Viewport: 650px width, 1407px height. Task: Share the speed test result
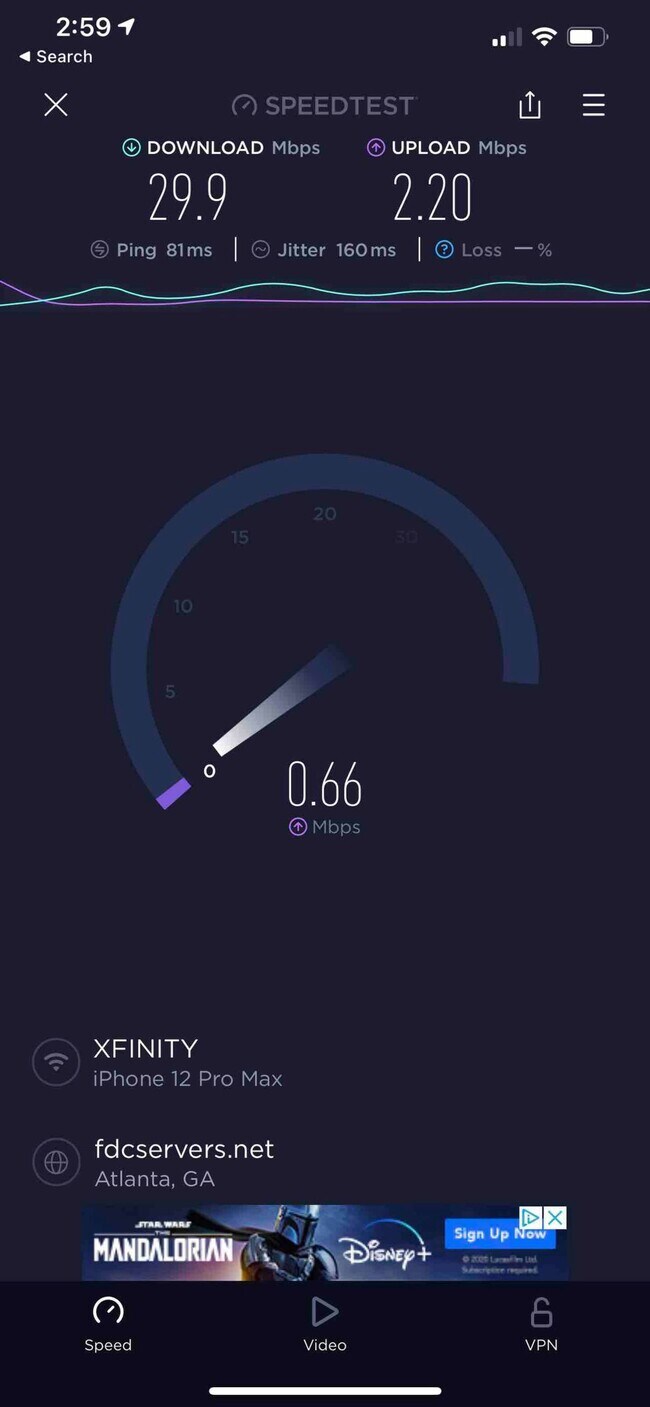coord(530,105)
